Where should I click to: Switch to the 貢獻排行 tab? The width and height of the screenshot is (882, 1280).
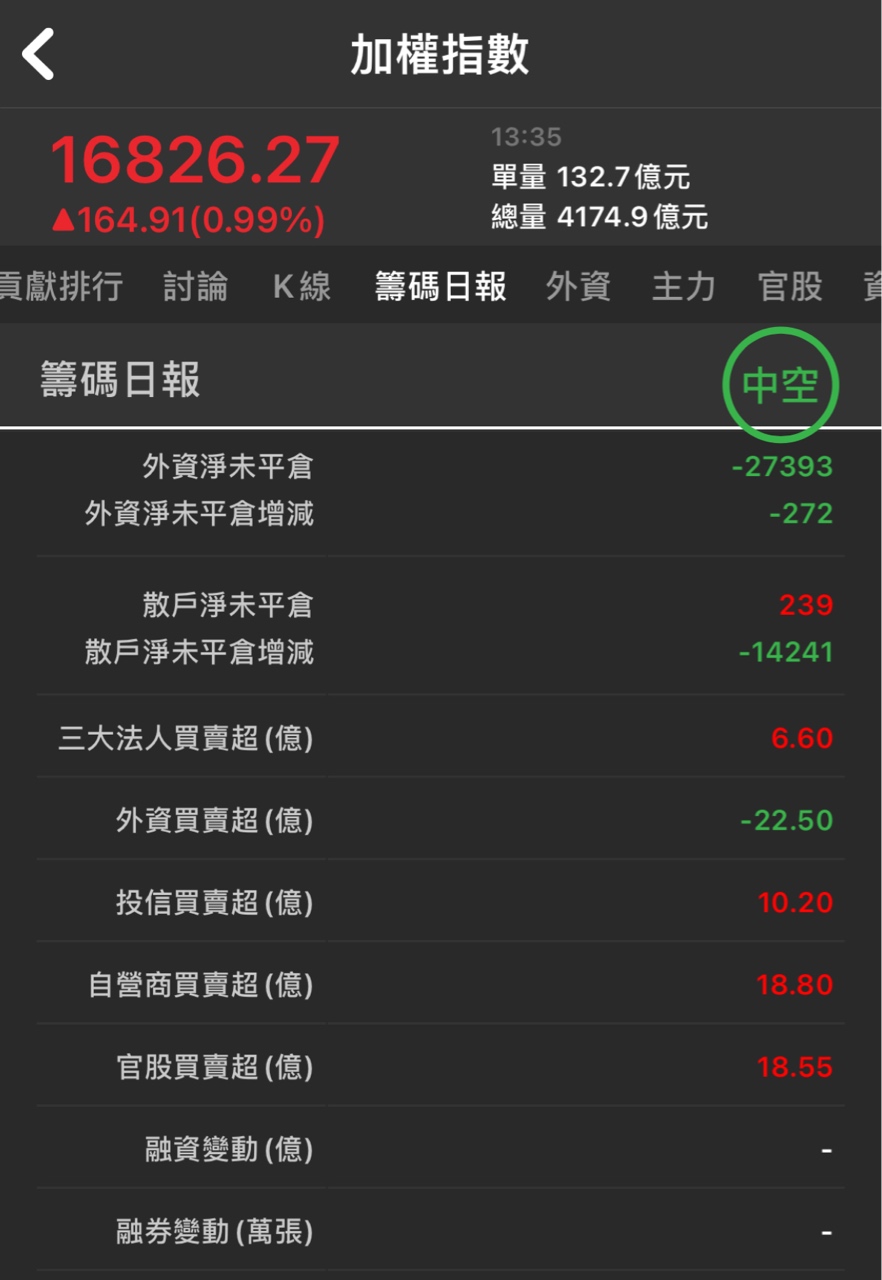[60, 287]
